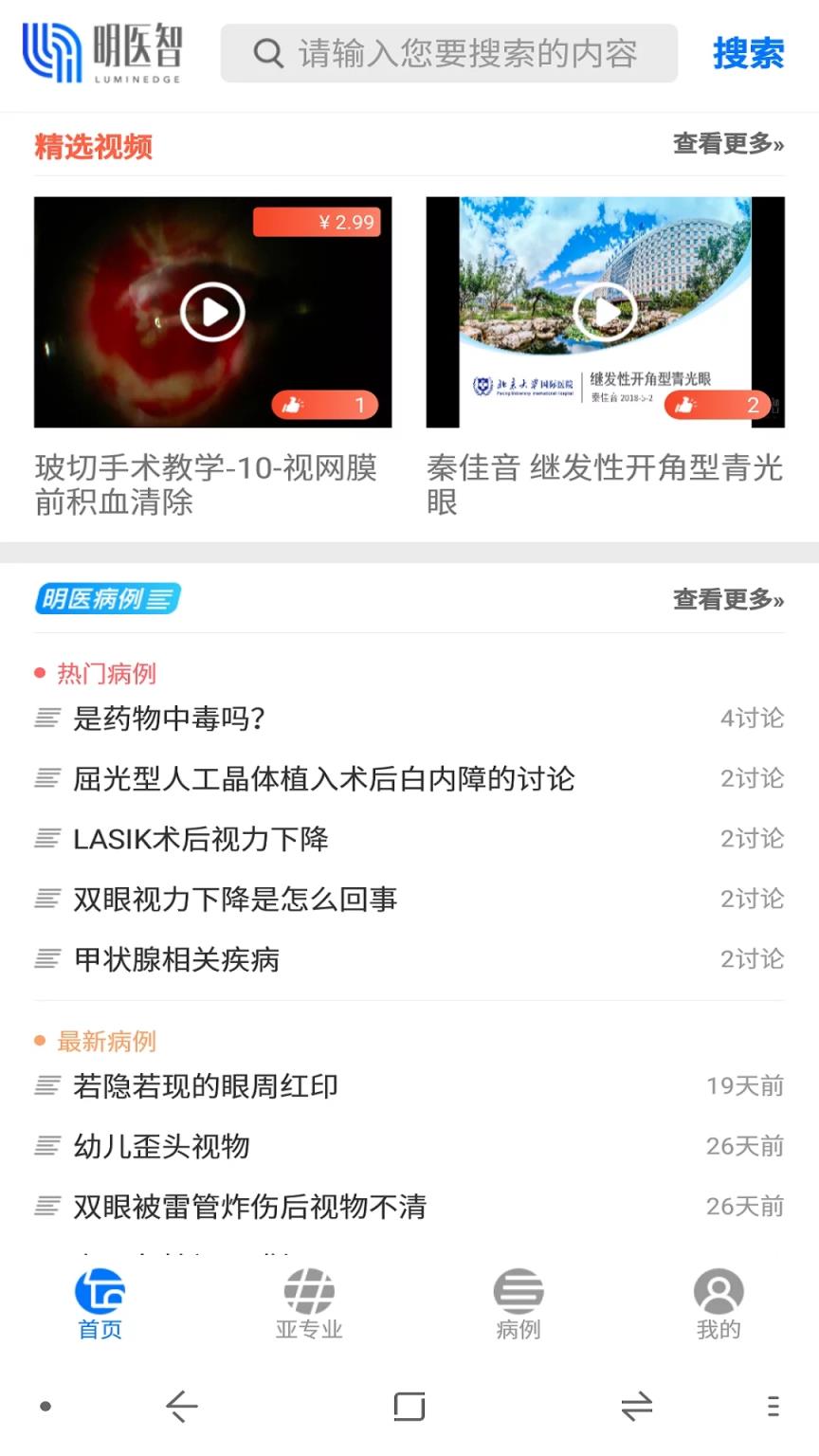This screenshot has height=1456, width=819.
Task: Open the 病例 cases section icon
Action: tap(518, 1289)
